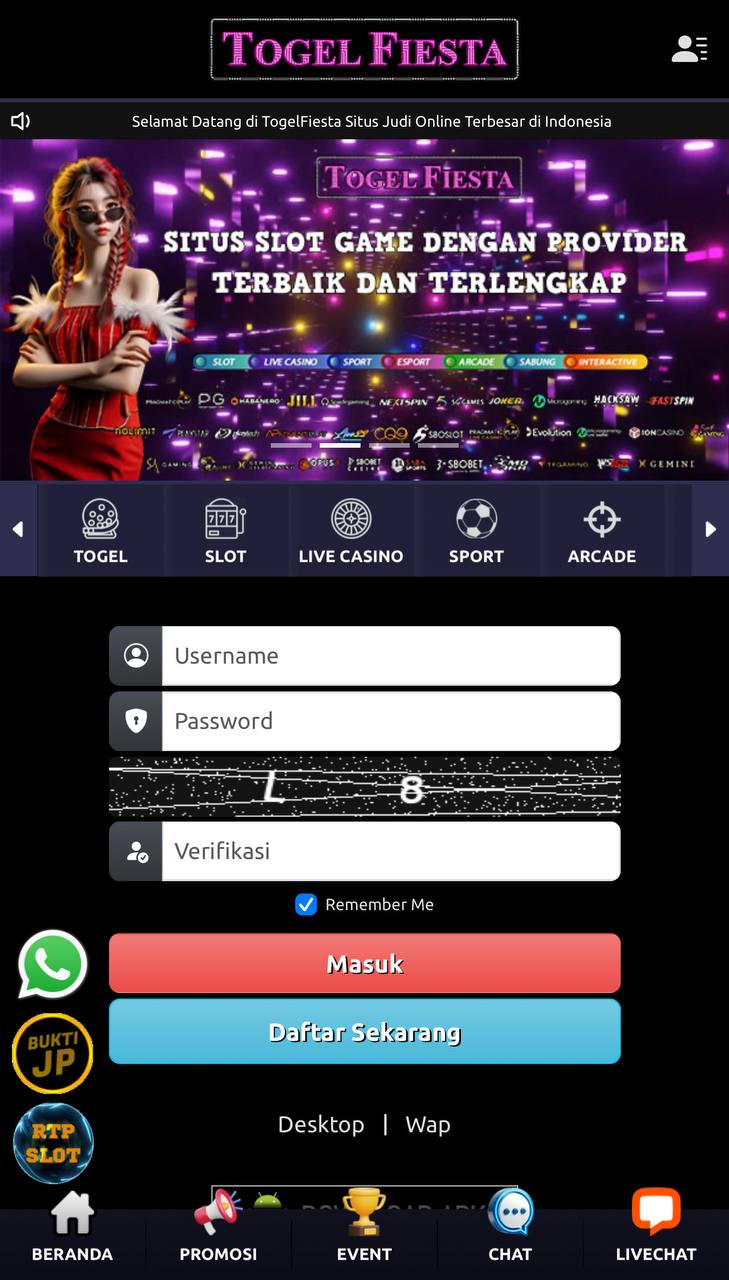Open the user account menu icon
The height and width of the screenshot is (1280, 729).
(x=689, y=49)
